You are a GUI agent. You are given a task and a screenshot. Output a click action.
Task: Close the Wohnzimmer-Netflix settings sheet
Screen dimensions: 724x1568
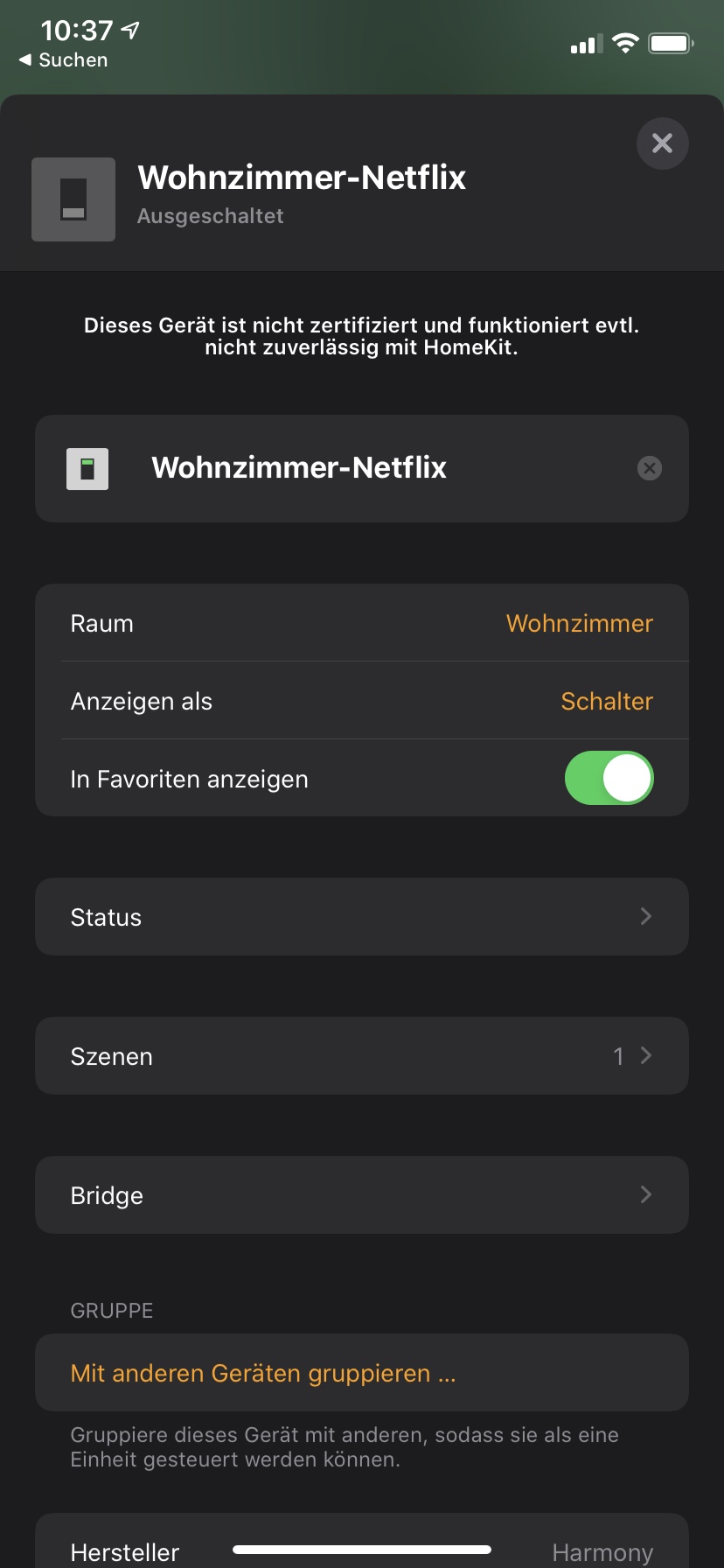click(x=662, y=143)
